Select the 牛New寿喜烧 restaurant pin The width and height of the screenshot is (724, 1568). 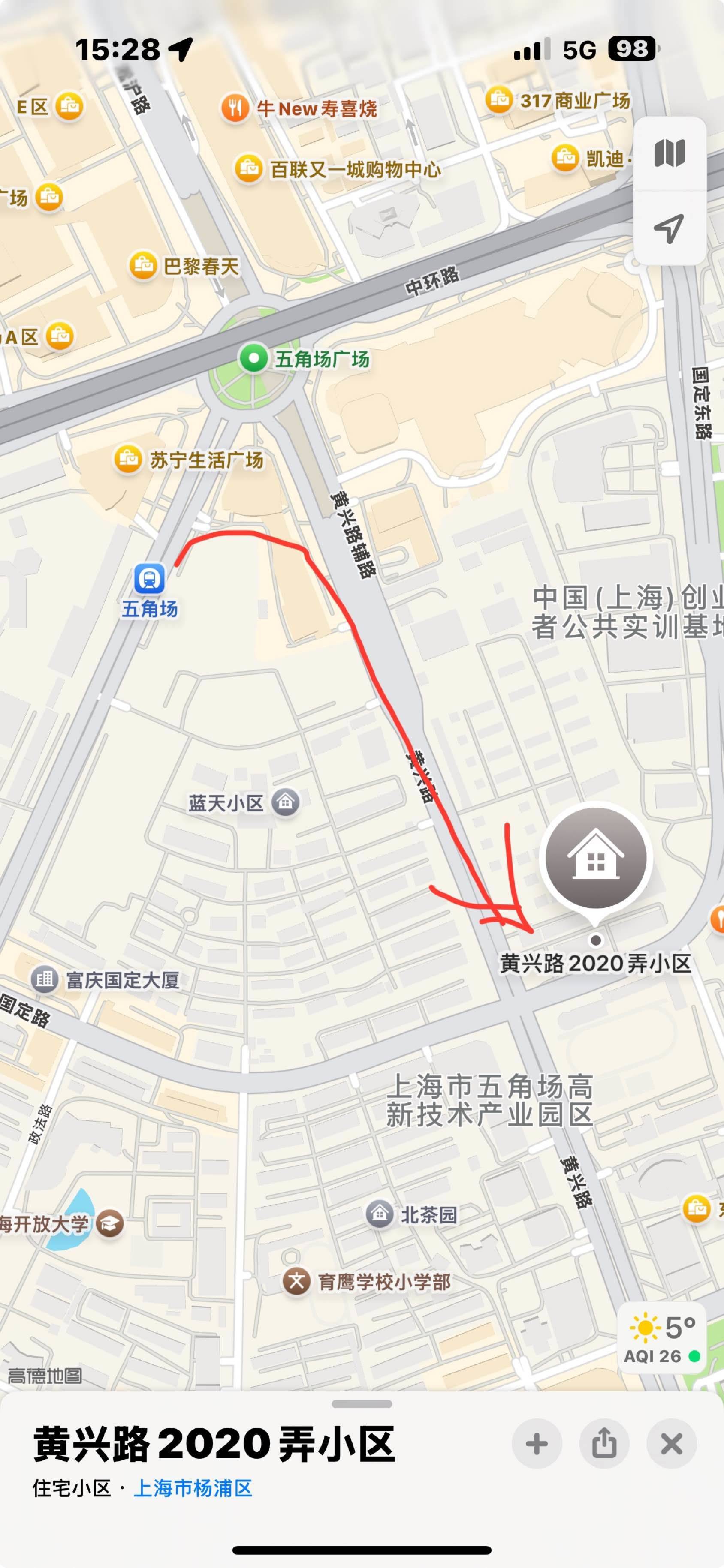pyautogui.click(x=235, y=108)
